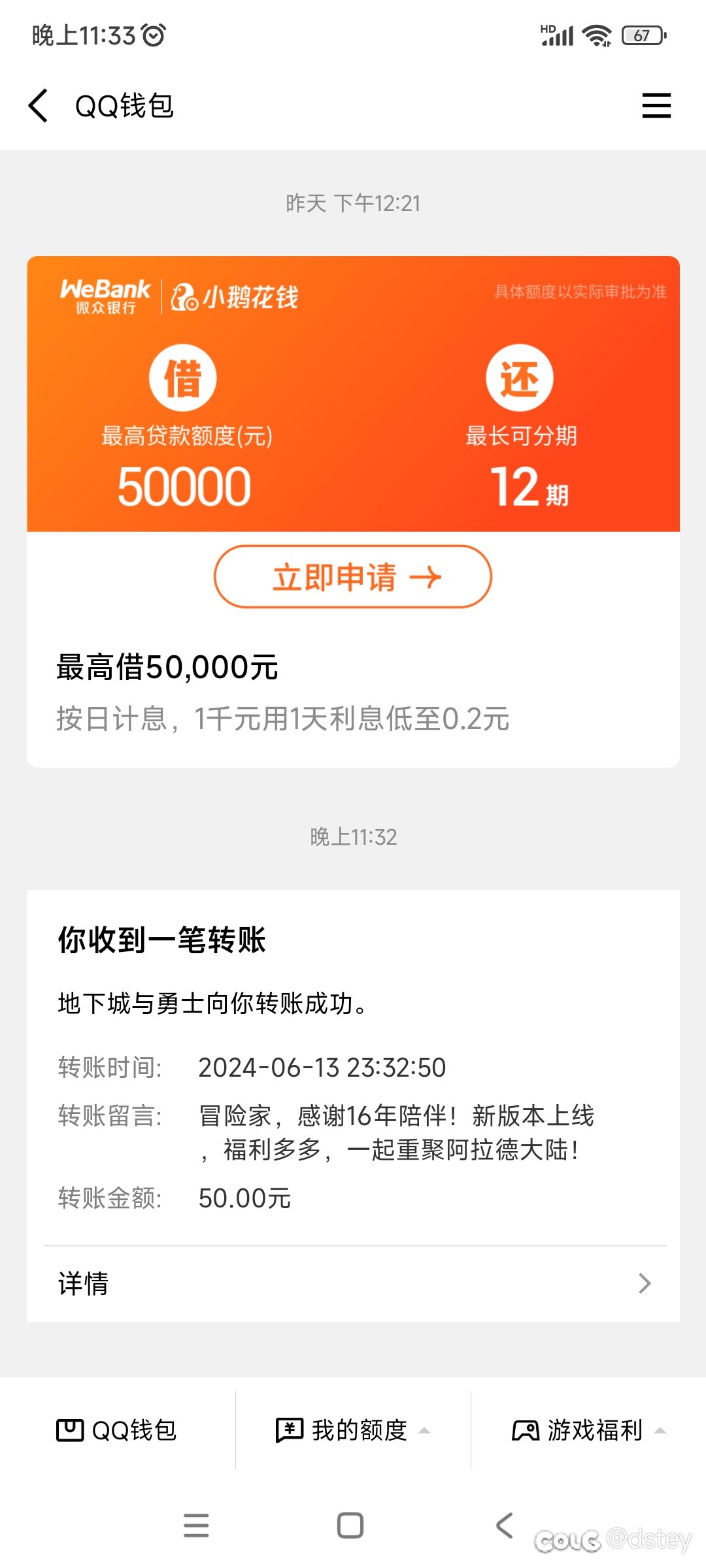Expand the 游戏福利 menu

(x=588, y=1430)
